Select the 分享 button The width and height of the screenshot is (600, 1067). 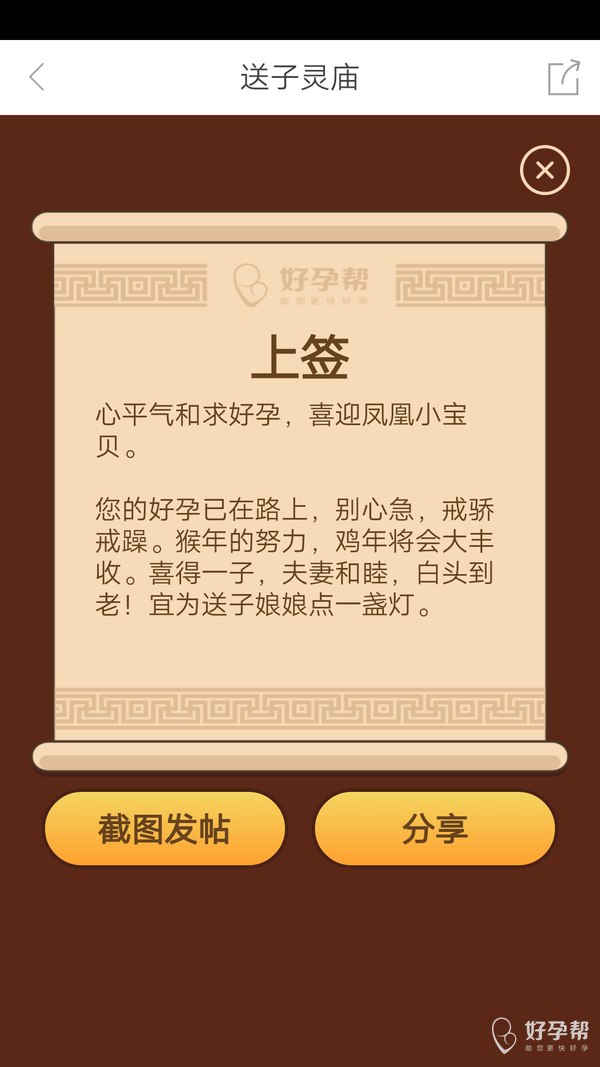pyautogui.click(x=435, y=829)
